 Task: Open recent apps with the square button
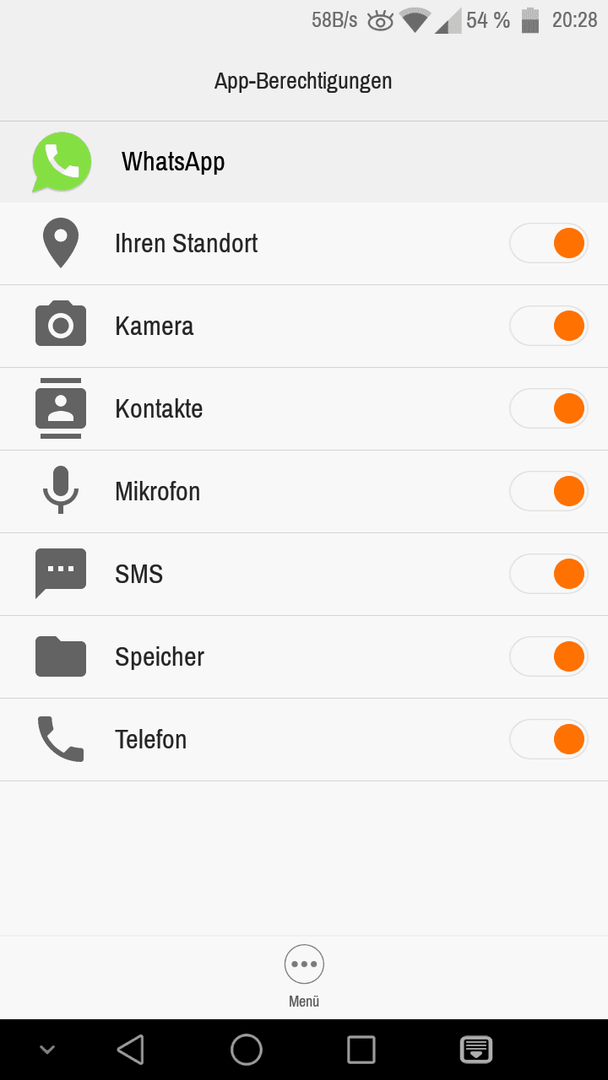coord(361,1050)
